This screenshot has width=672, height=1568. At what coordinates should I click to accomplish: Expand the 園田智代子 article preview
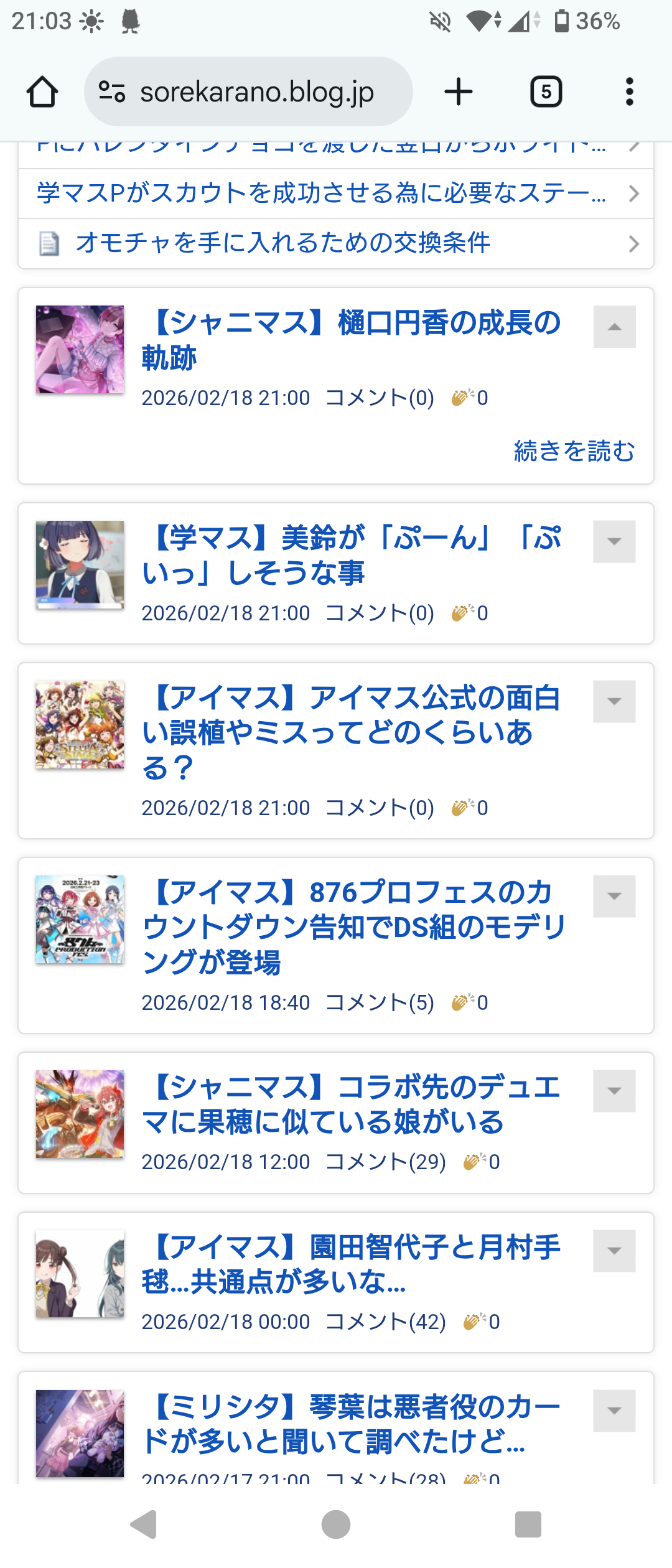point(614,1251)
